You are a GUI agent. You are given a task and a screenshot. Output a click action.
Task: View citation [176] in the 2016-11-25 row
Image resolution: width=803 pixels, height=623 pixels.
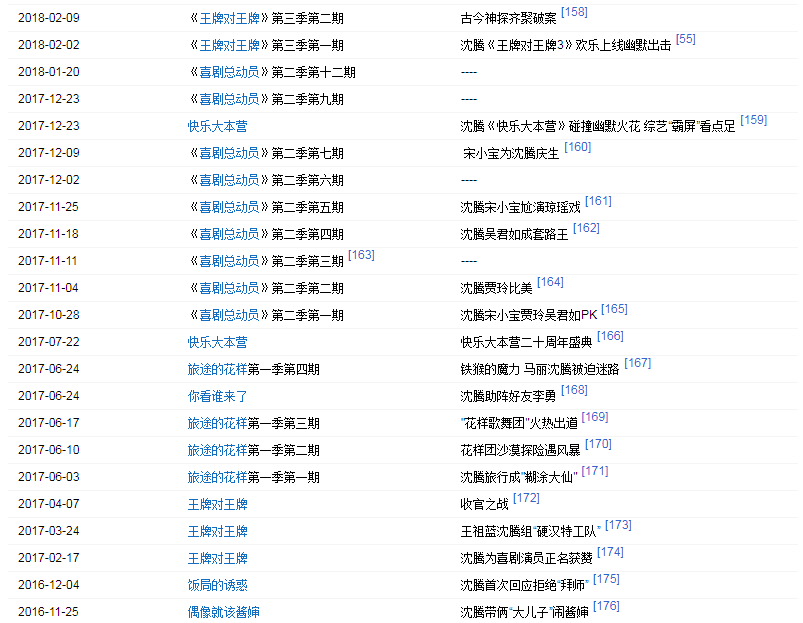click(x=606, y=606)
